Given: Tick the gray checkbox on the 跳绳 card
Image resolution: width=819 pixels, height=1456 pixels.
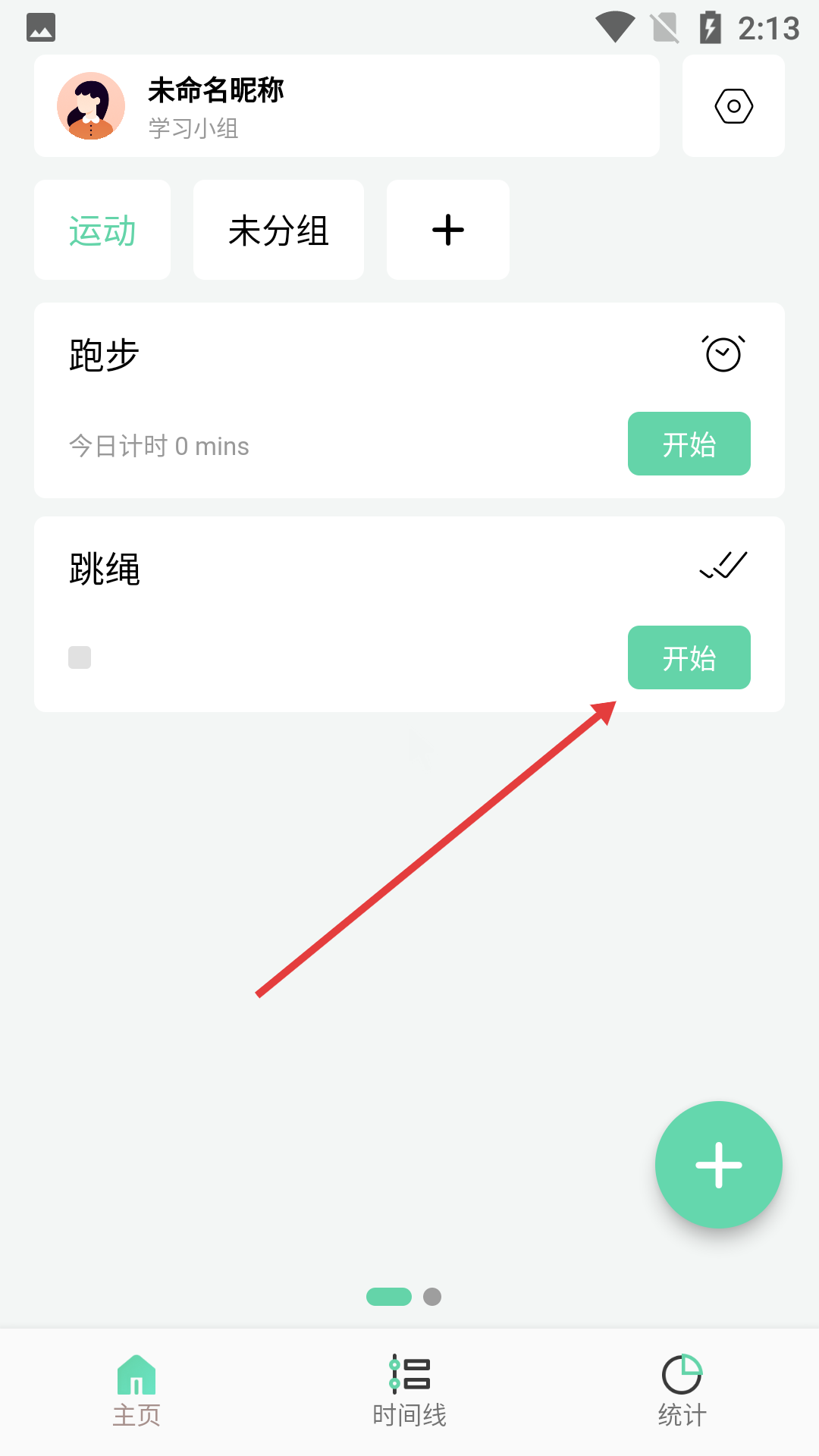Looking at the screenshot, I should [x=80, y=657].
